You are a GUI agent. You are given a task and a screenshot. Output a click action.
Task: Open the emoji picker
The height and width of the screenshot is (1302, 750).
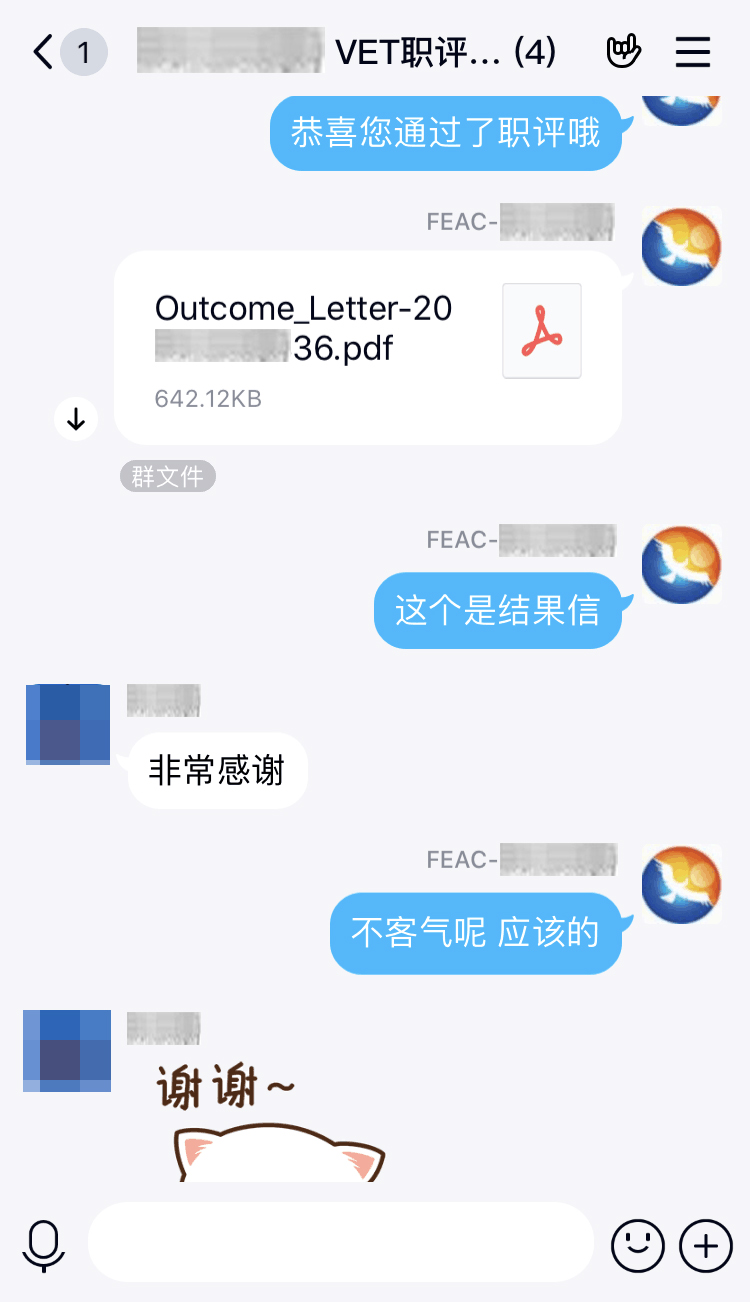pyautogui.click(x=637, y=1245)
